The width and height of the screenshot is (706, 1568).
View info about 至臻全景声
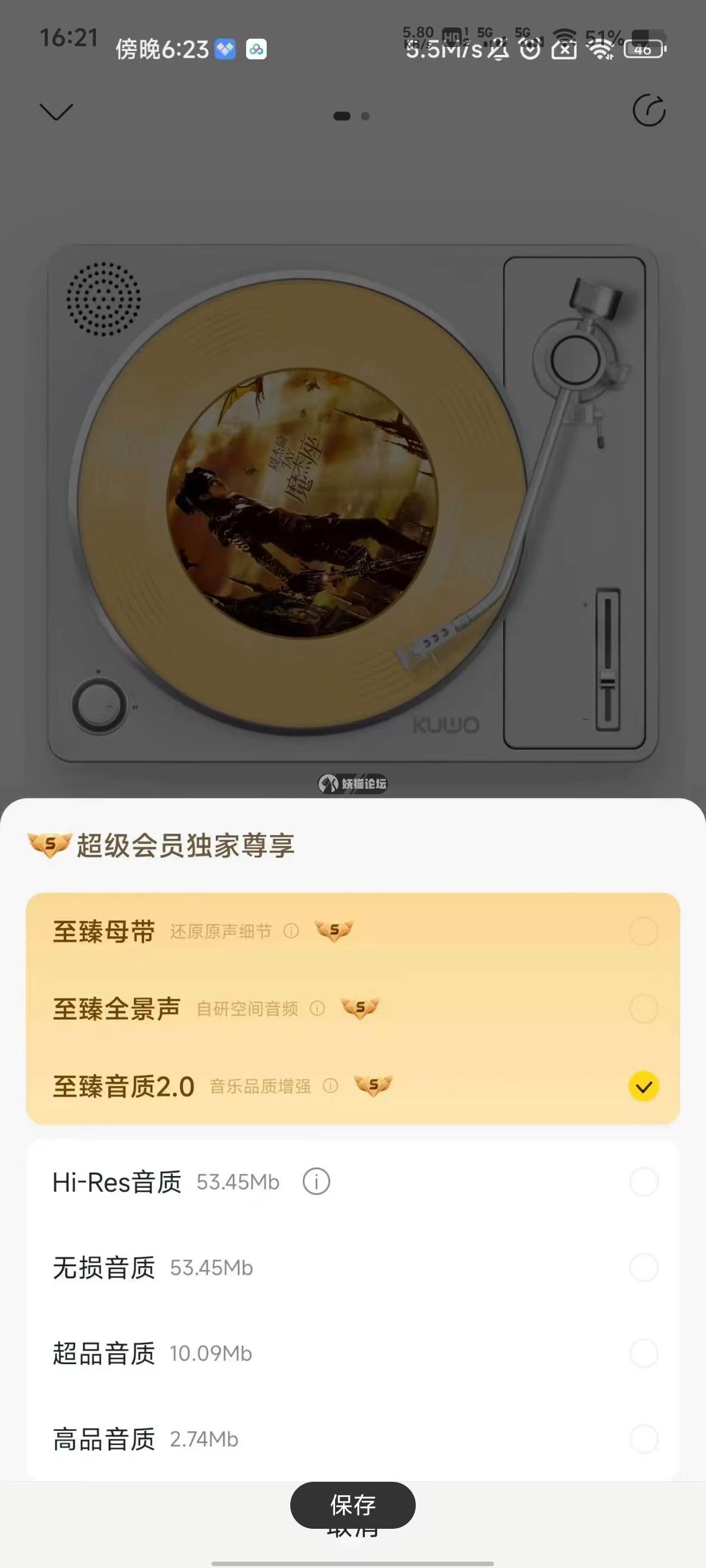[317, 1009]
